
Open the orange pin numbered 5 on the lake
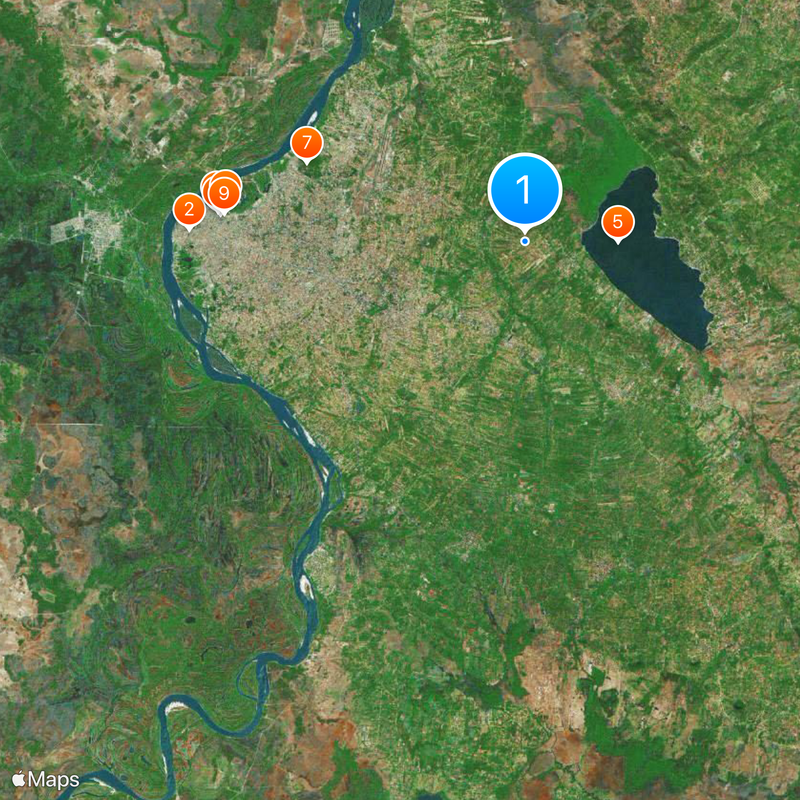pos(617,222)
